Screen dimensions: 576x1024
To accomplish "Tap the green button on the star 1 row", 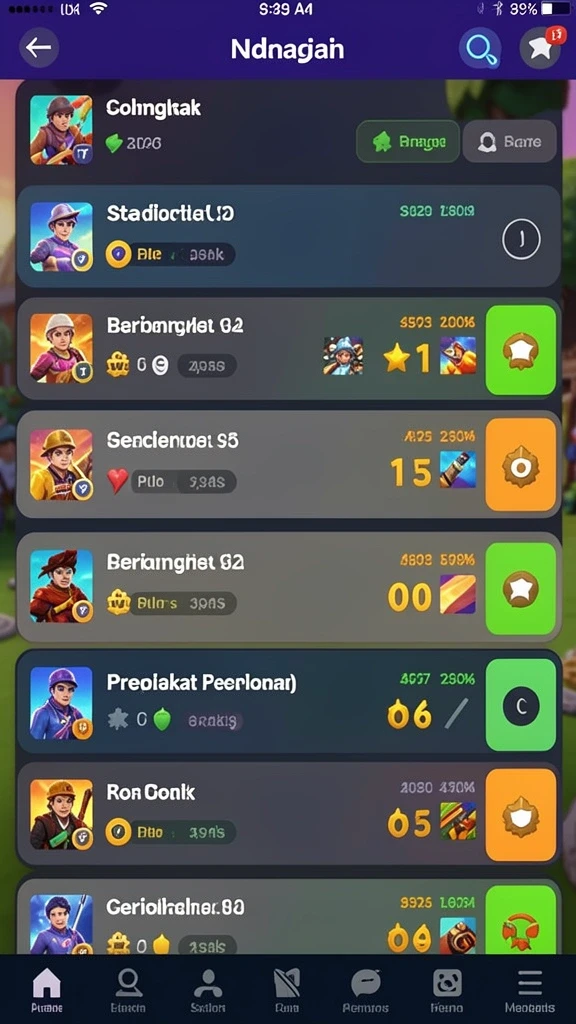I will 520,349.
